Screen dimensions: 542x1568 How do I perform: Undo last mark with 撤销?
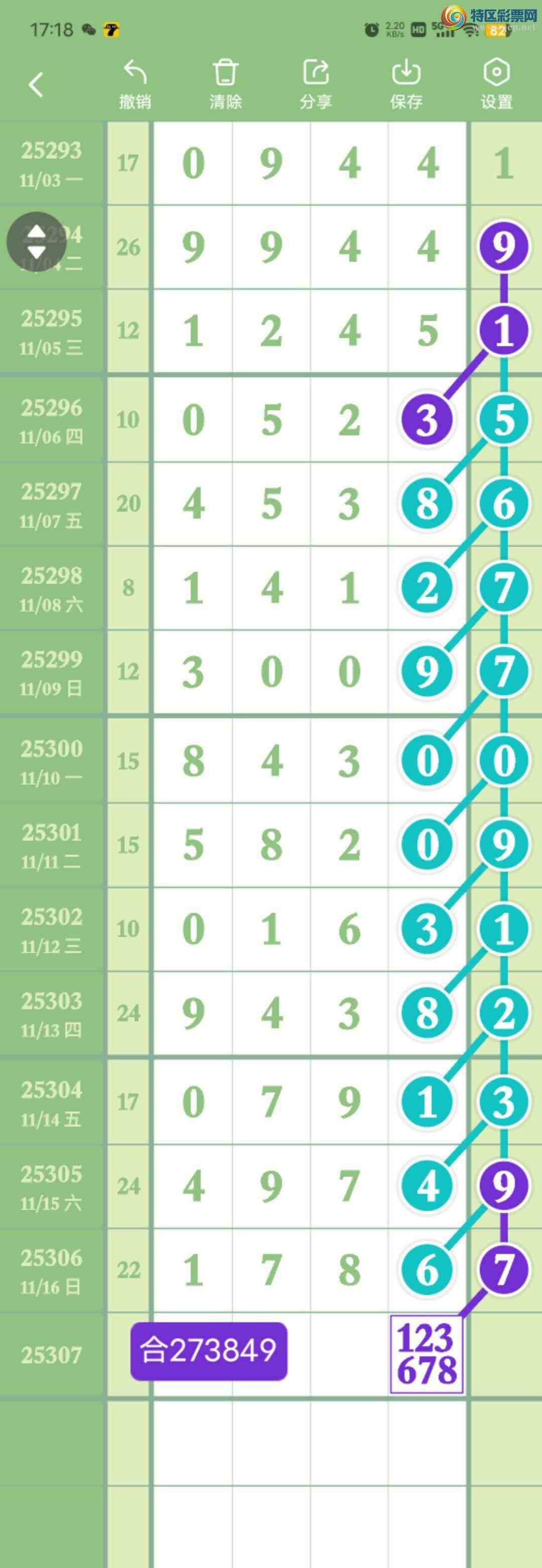coord(135,85)
